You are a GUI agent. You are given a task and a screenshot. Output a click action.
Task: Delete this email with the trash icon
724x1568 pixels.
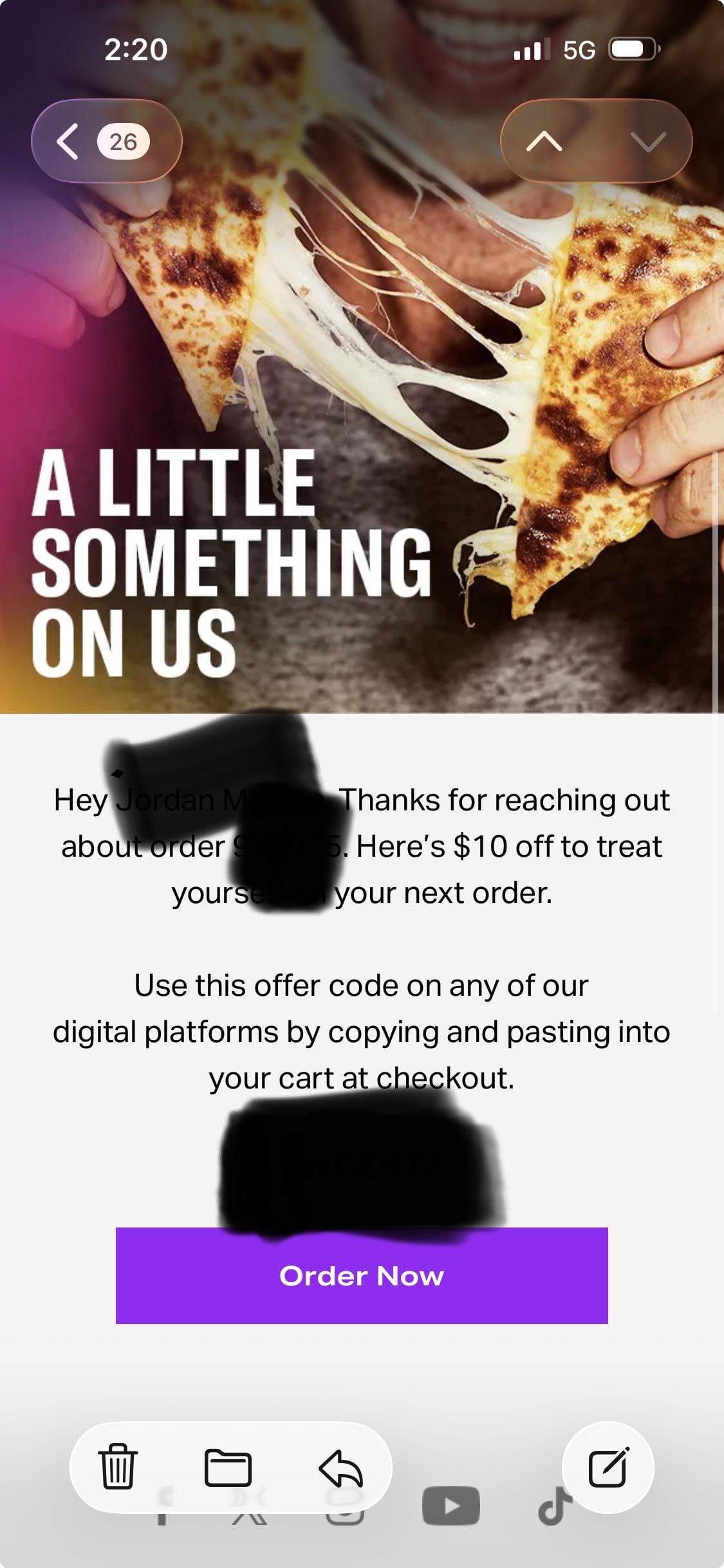tap(118, 1467)
